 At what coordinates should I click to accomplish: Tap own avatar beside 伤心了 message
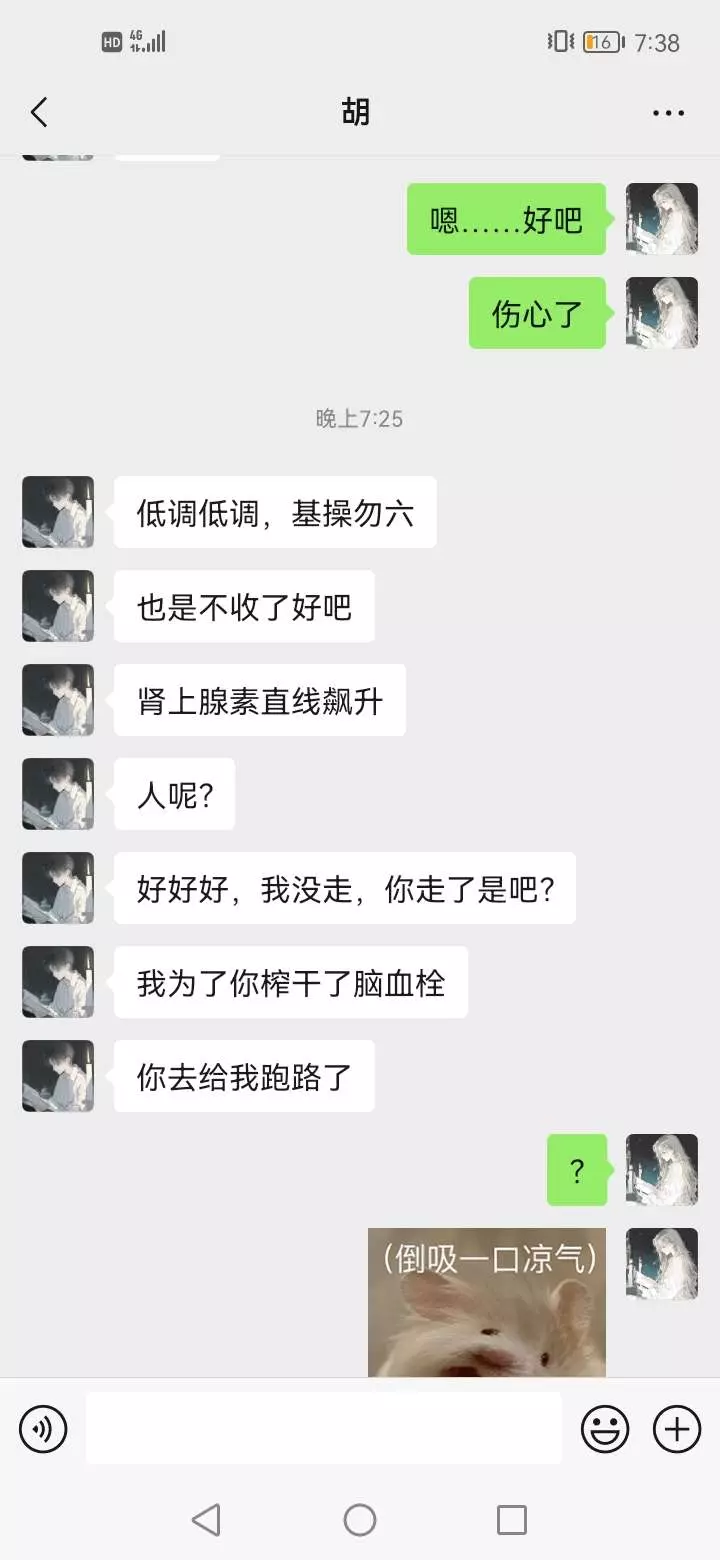point(662,313)
